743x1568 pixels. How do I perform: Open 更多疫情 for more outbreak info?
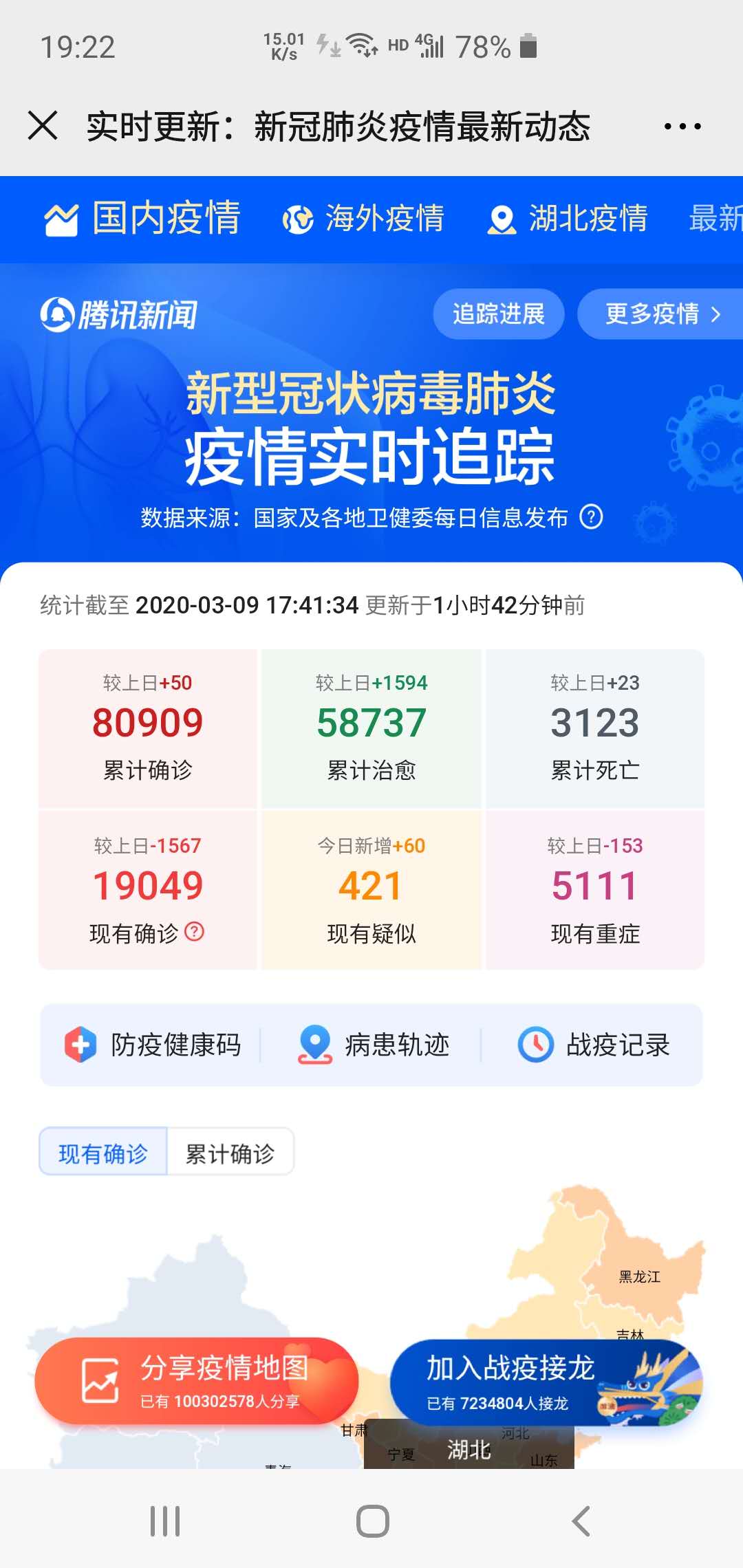(x=660, y=314)
